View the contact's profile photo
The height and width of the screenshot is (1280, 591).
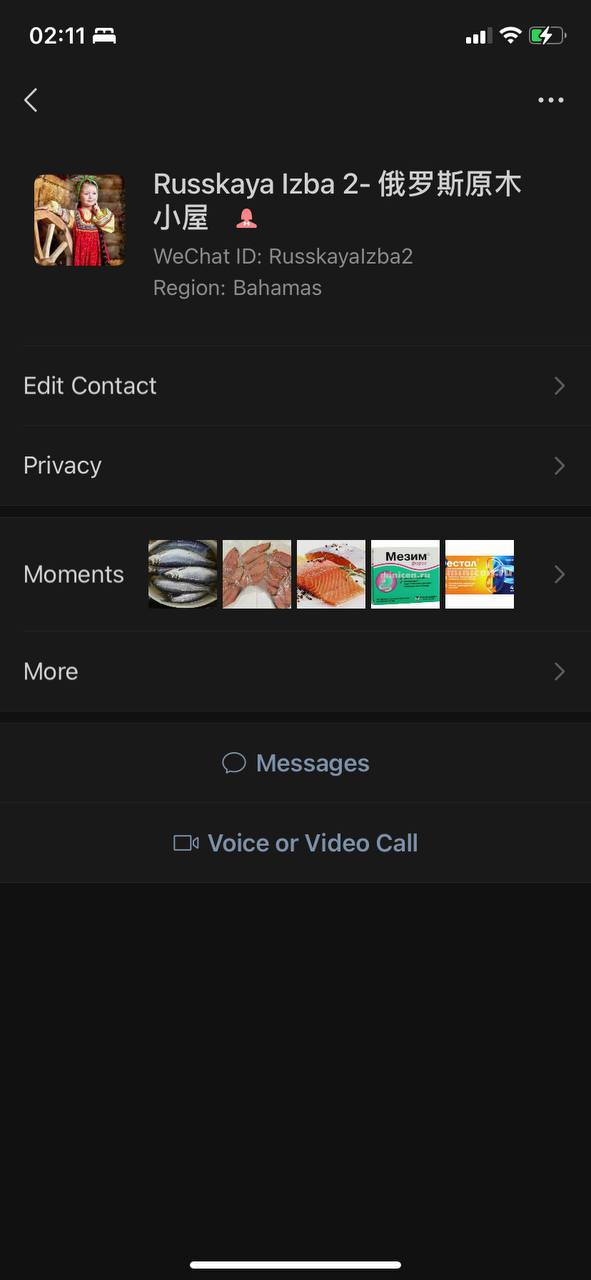pyautogui.click(x=79, y=220)
